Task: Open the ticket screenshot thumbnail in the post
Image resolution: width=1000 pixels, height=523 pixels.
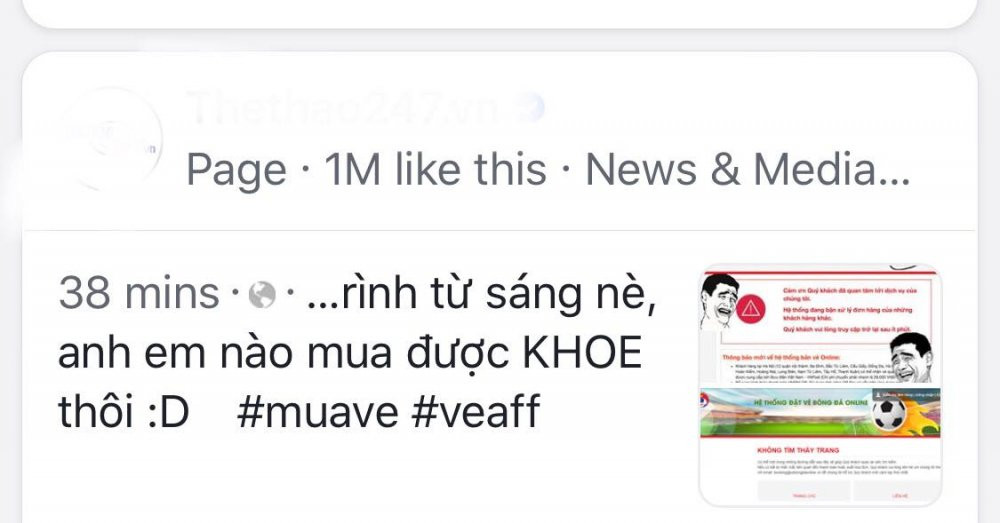Action: [819, 385]
